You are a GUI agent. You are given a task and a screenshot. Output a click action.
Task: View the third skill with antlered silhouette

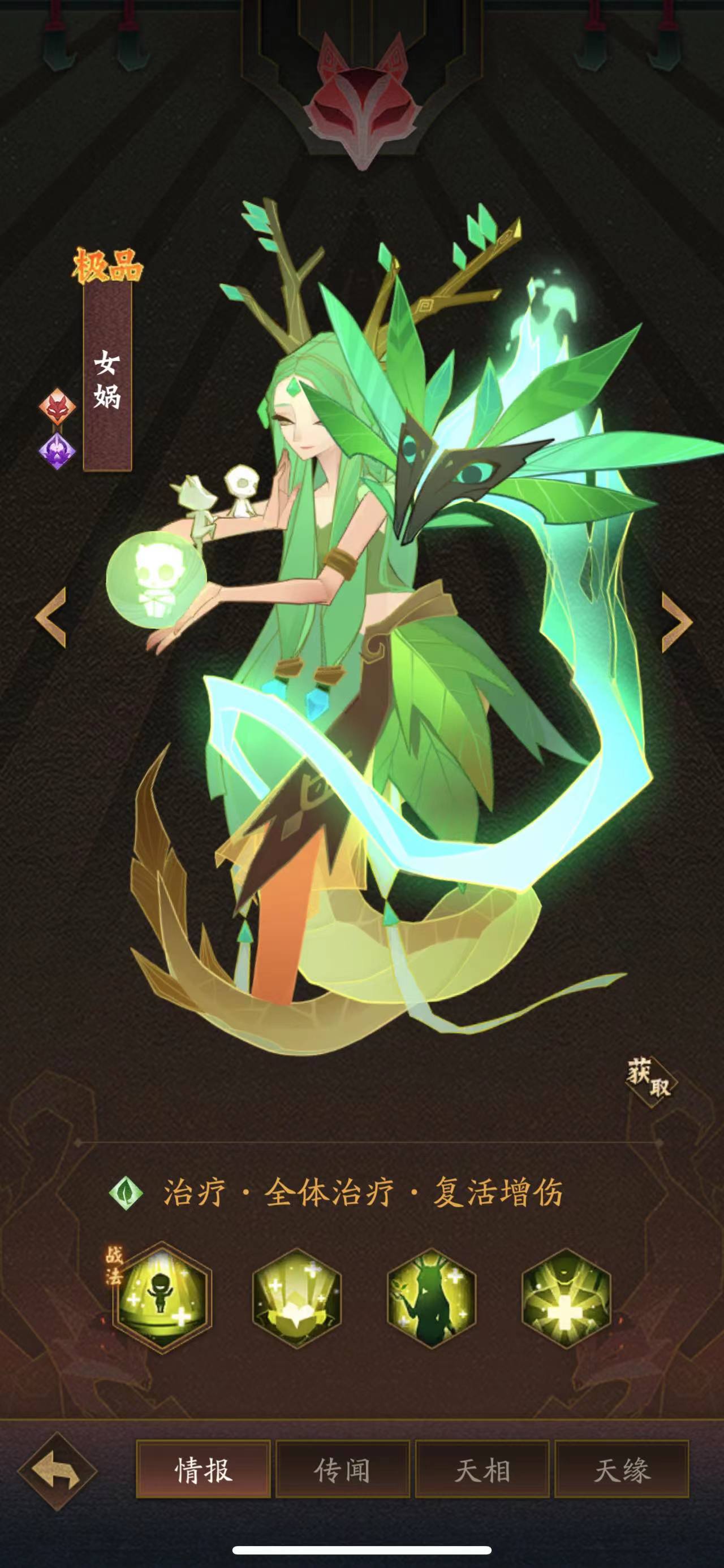click(431, 1297)
